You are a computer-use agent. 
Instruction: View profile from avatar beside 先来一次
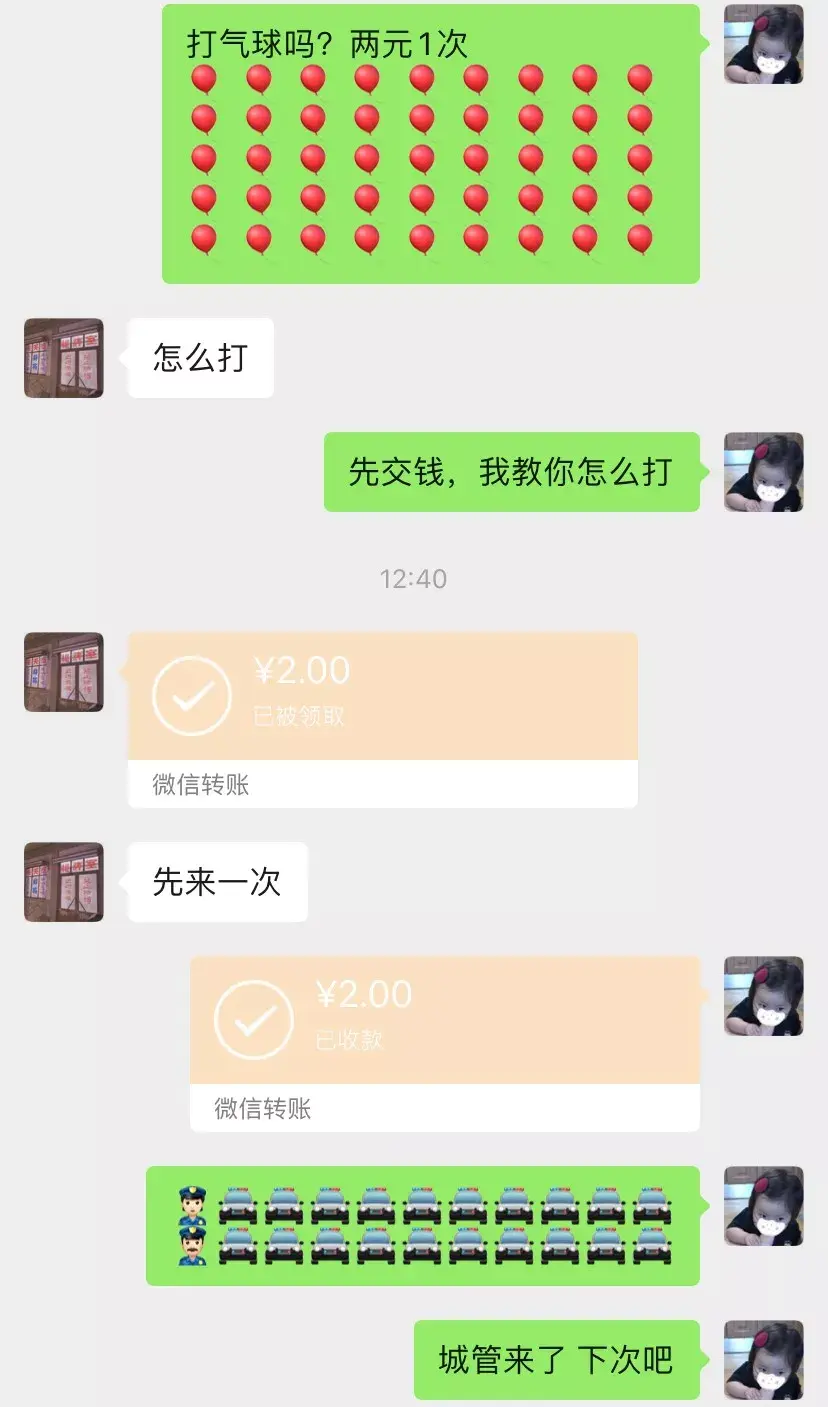pos(64,882)
